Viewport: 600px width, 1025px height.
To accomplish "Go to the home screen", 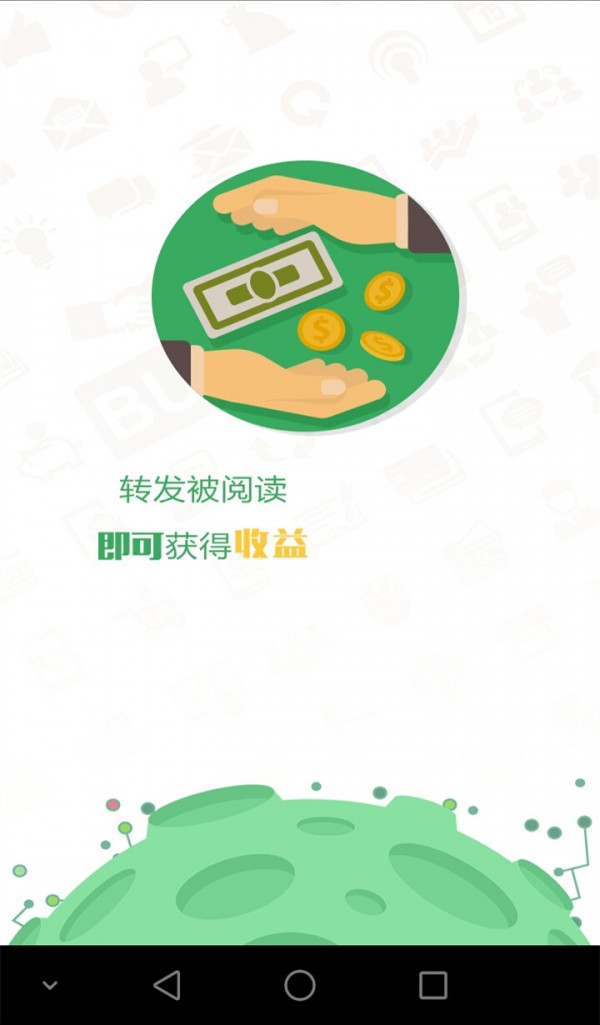I will (300, 985).
